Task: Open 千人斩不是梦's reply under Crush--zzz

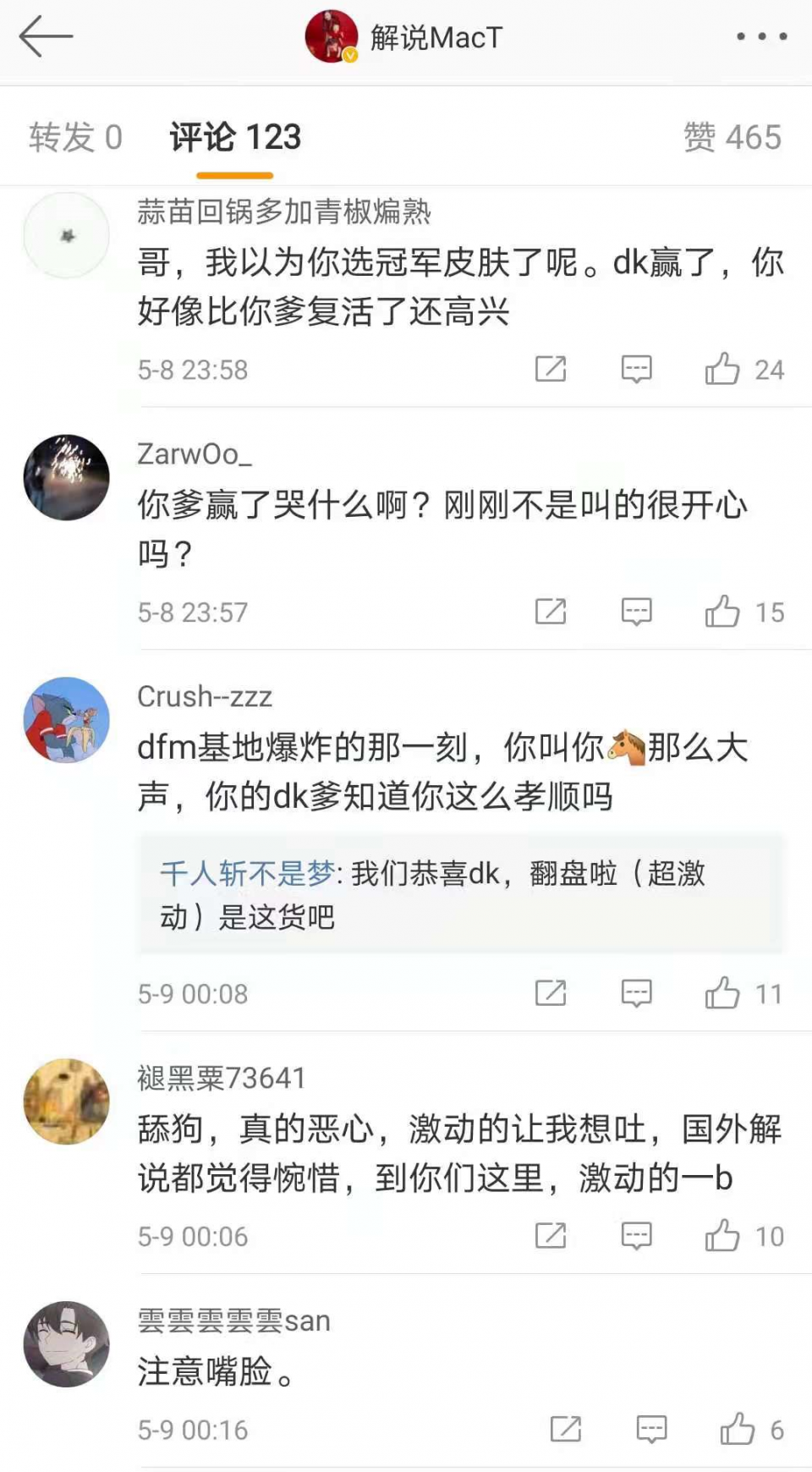Action: coord(461,895)
